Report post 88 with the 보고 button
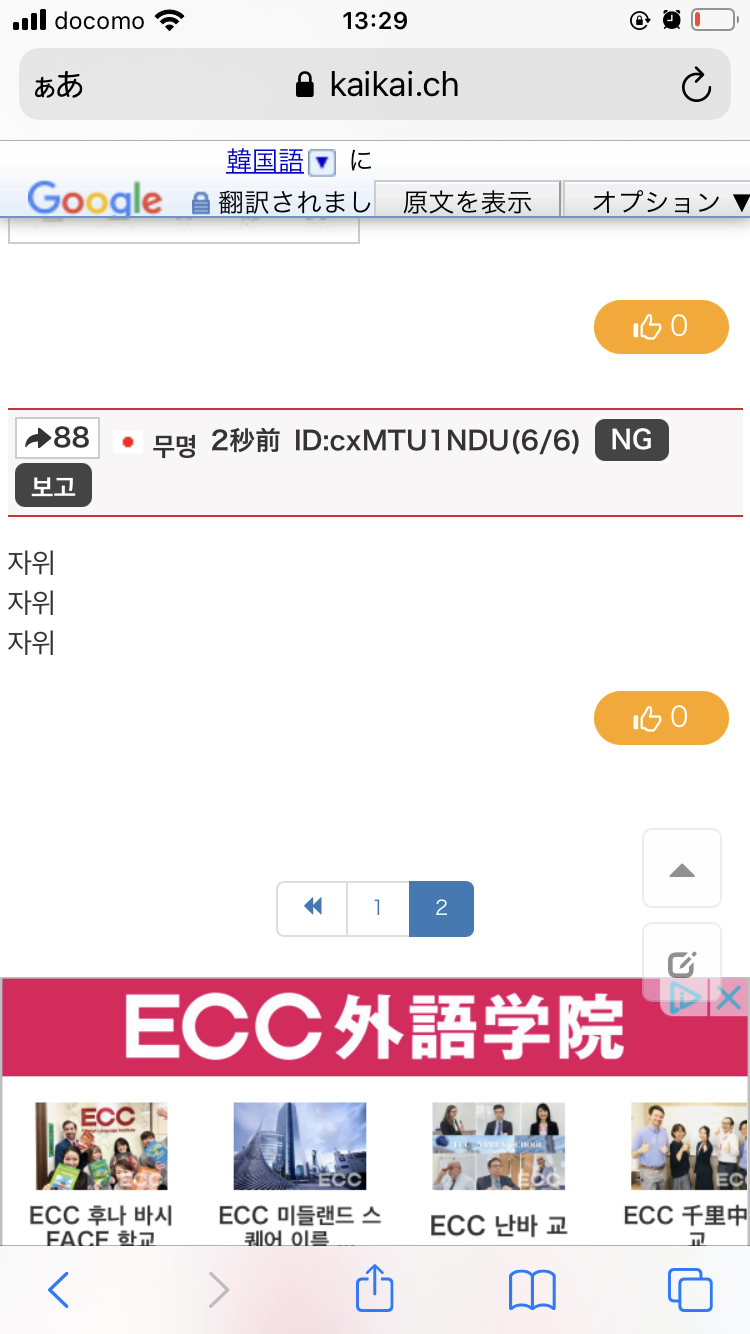Image resolution: width=750 pixels, height=1334 pixels. point(53,486)
